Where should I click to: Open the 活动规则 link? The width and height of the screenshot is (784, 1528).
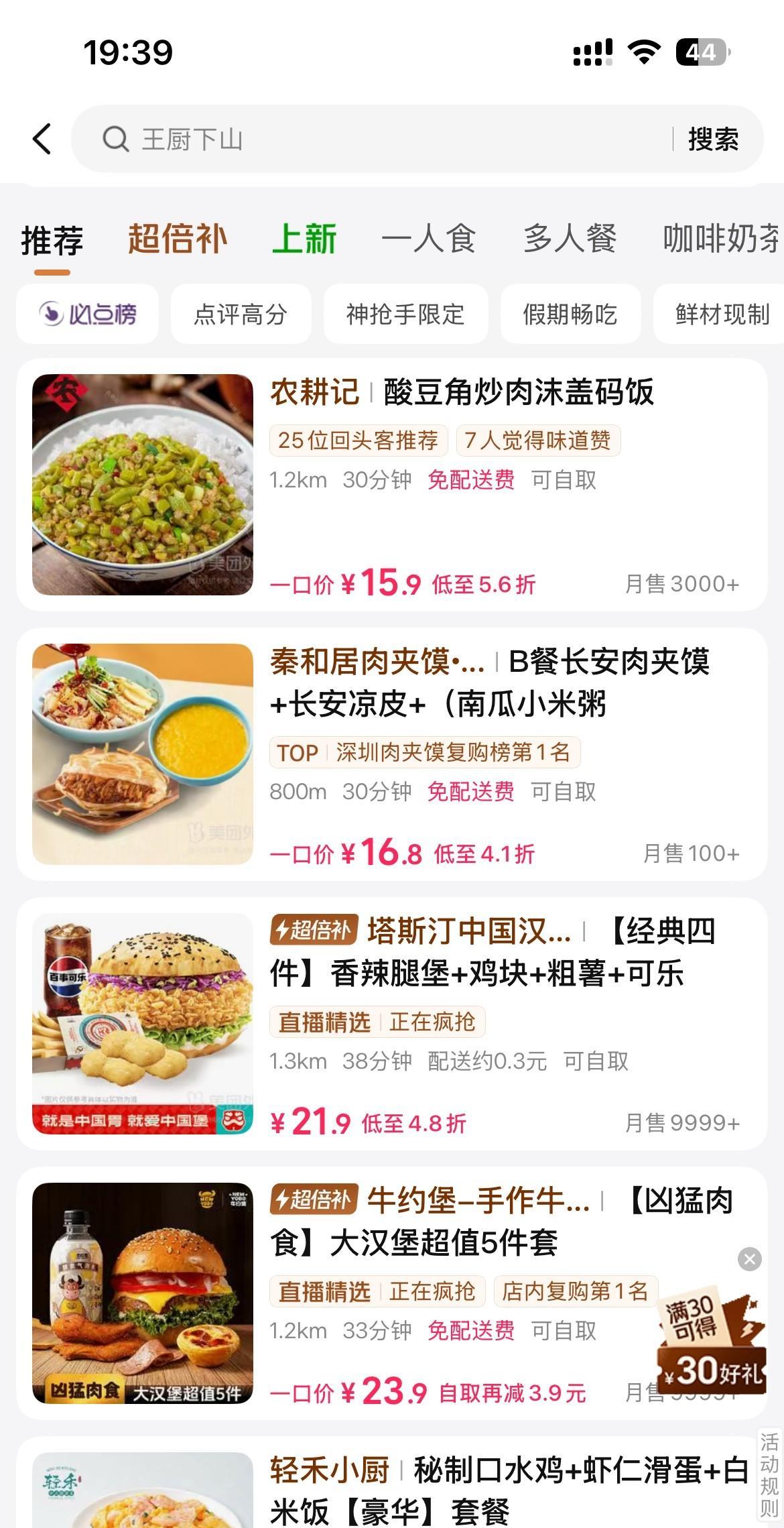point(769,1475)
